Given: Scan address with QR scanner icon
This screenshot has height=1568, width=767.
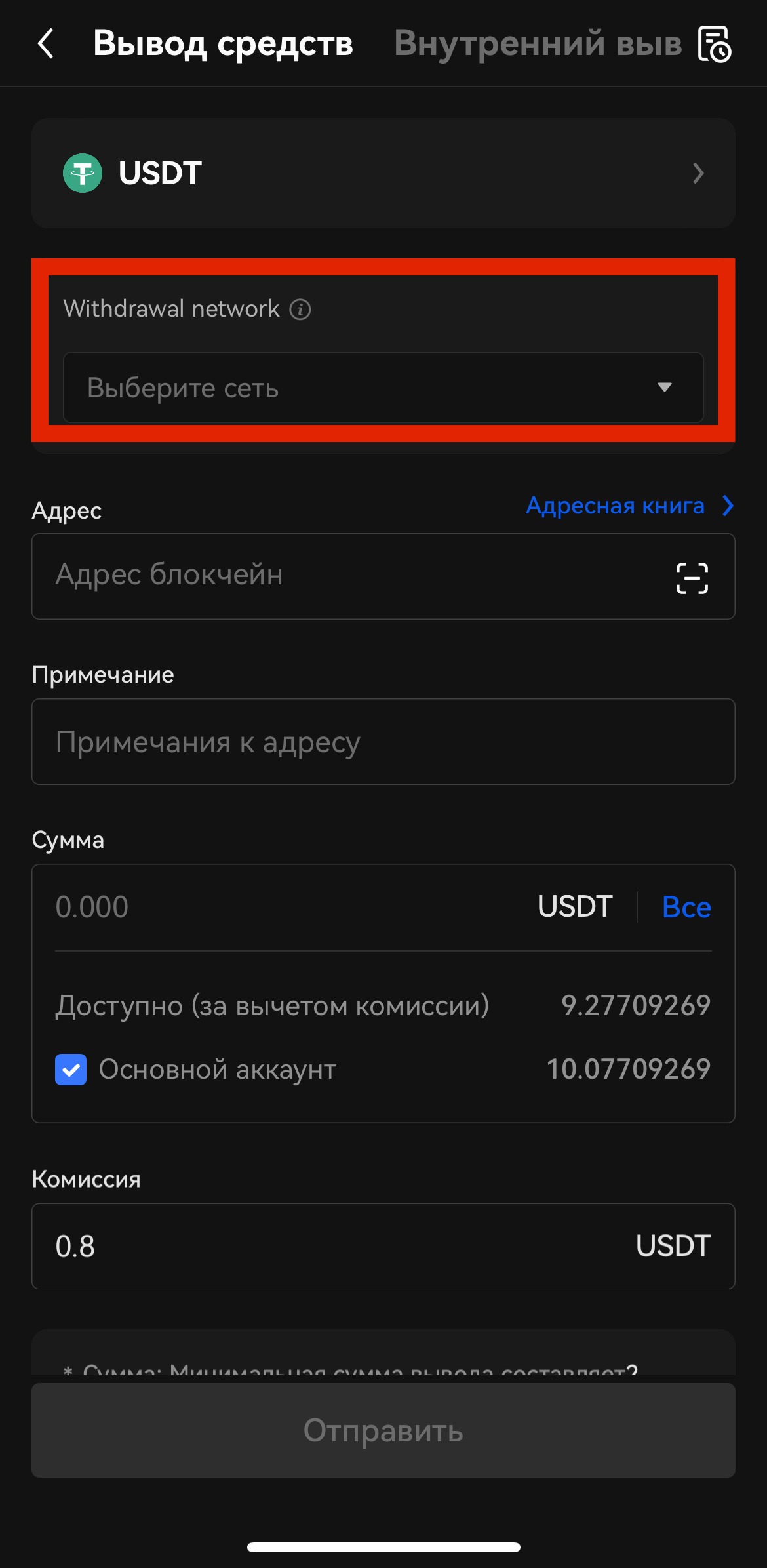Looking at the screenshot, I should click(692, 578).
